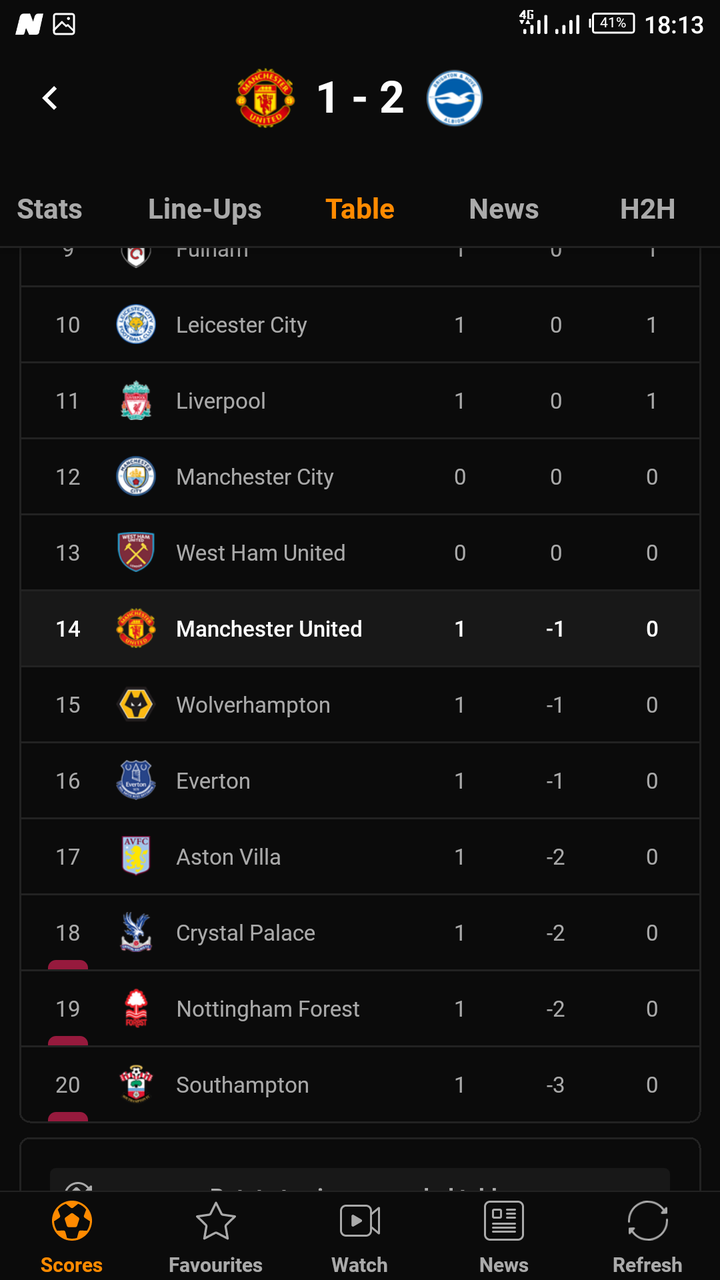Open Leicester City in the table
The width and height of the screenshot is (720, 1280).
(360, 325)
